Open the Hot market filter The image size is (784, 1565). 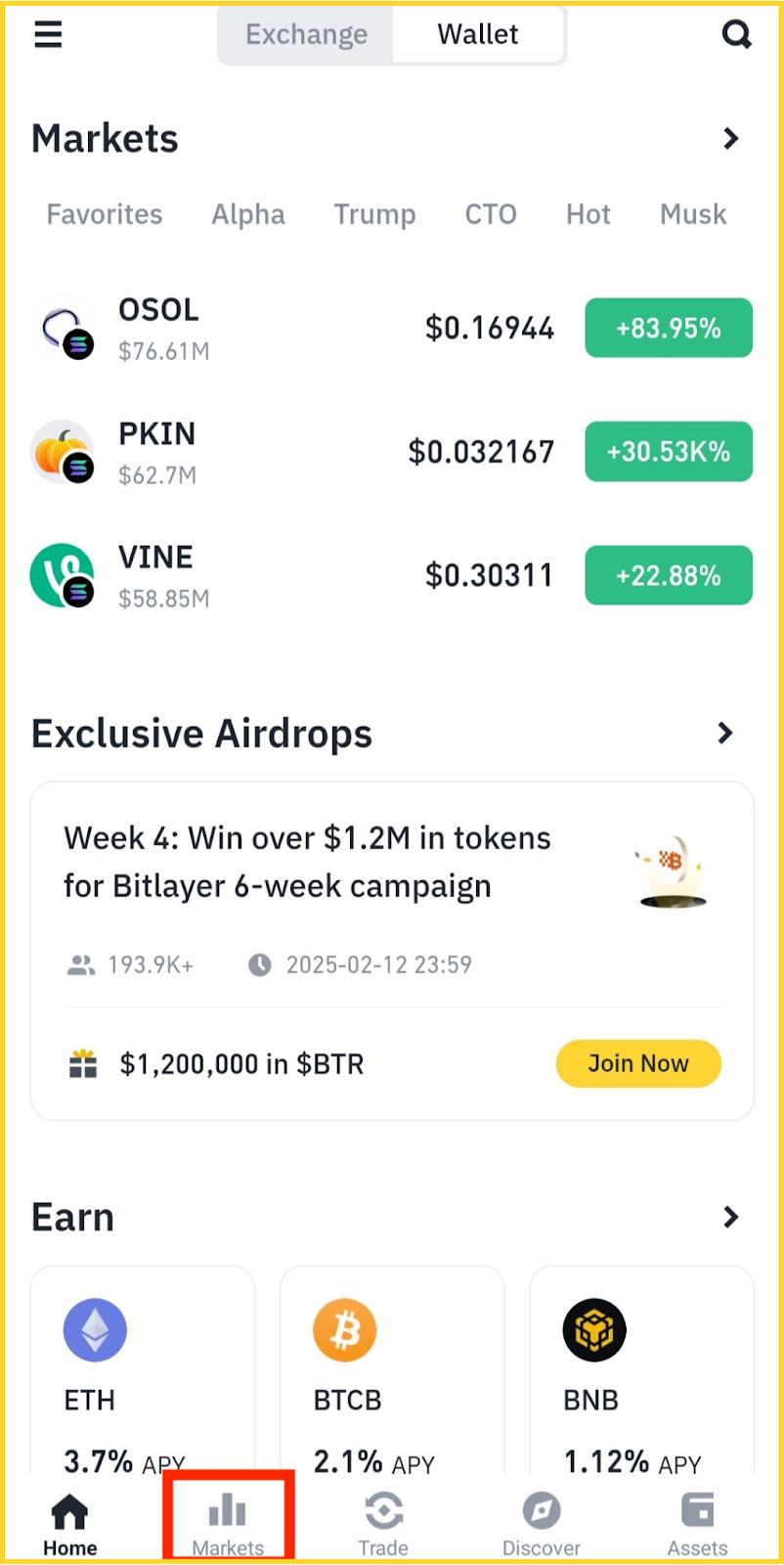(588, 214)
